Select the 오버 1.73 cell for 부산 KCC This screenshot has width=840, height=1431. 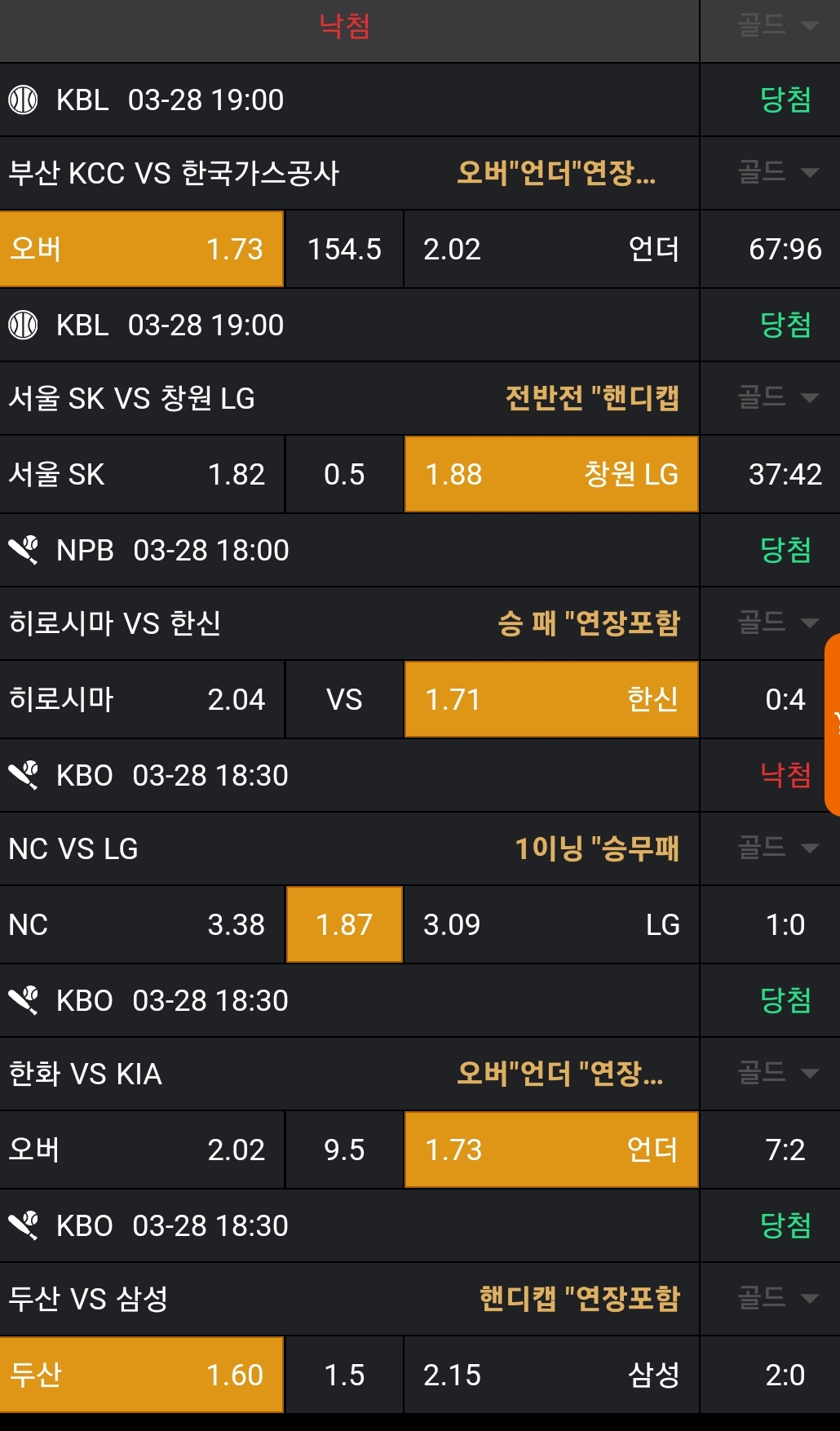pyautogui.click(x=142, y=249)
